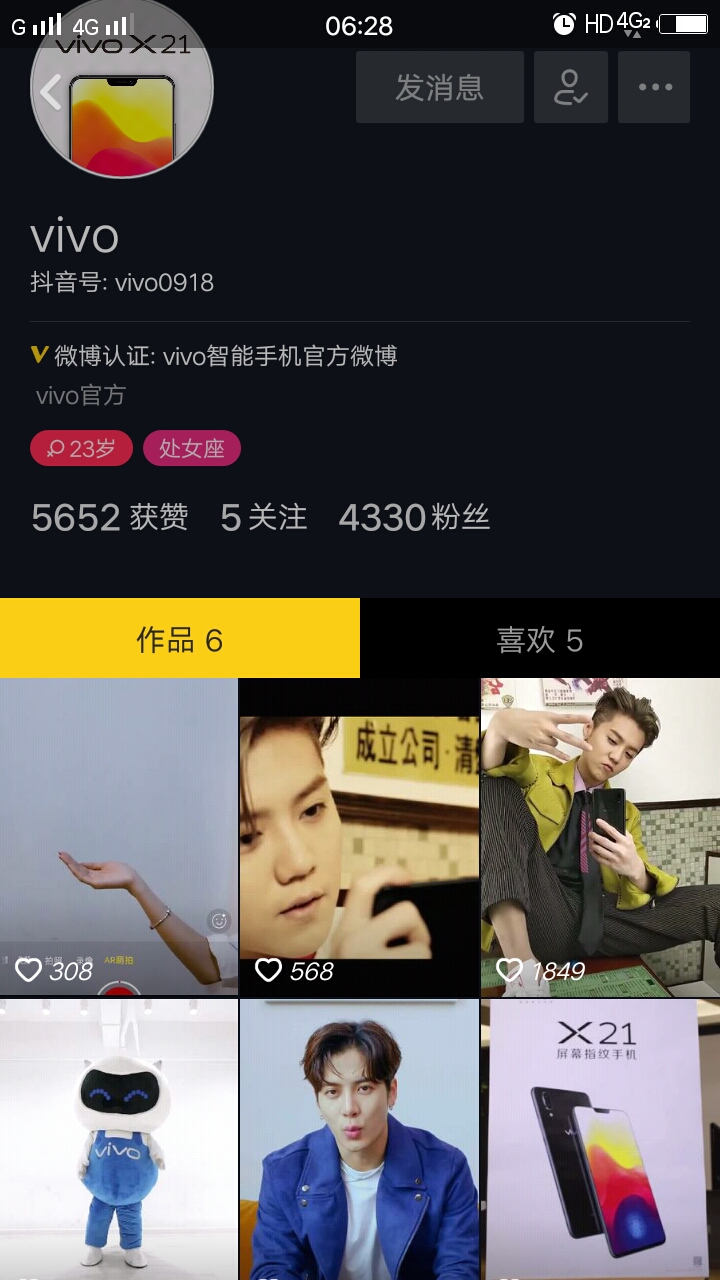Open the 5 关注 following list

coord(262,517)
